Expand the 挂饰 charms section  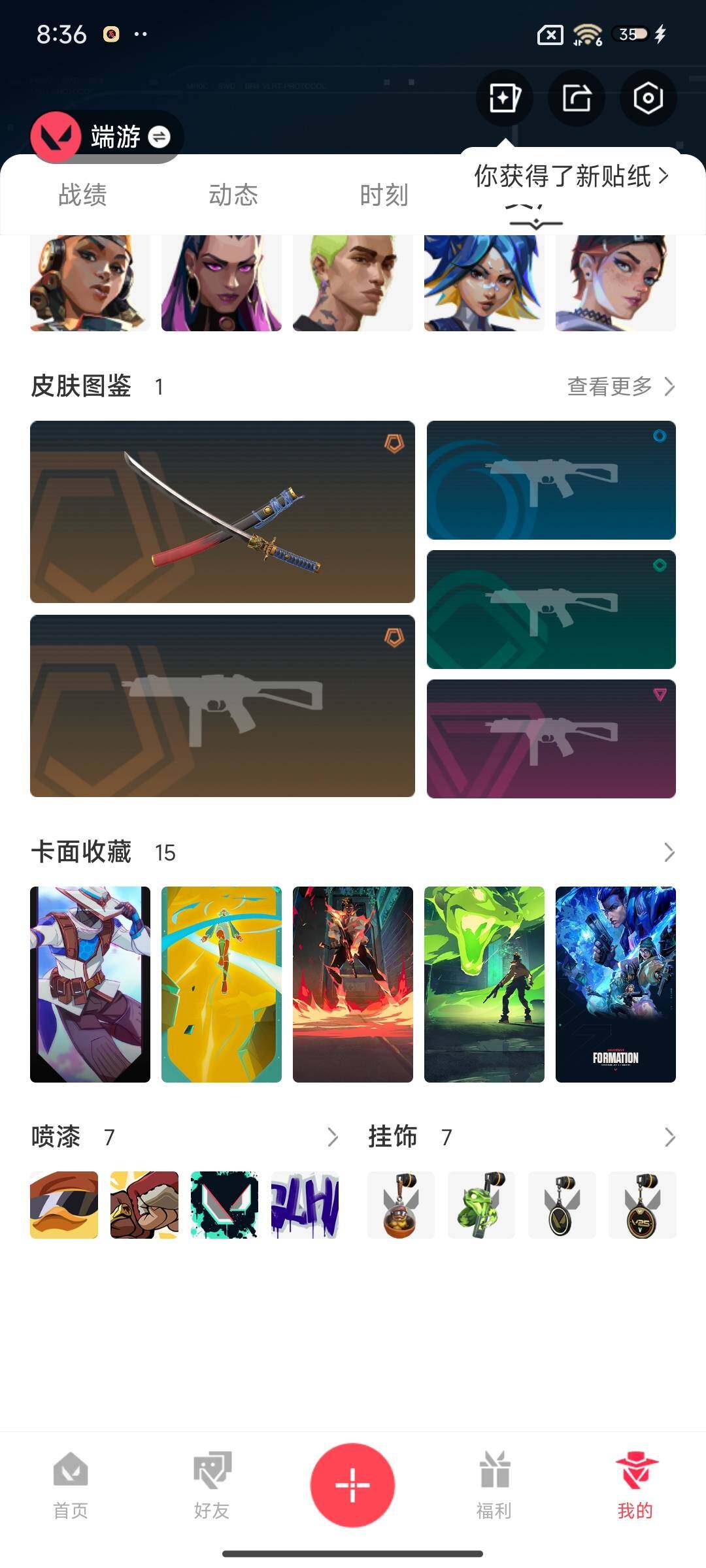(x=669, y=1137)
